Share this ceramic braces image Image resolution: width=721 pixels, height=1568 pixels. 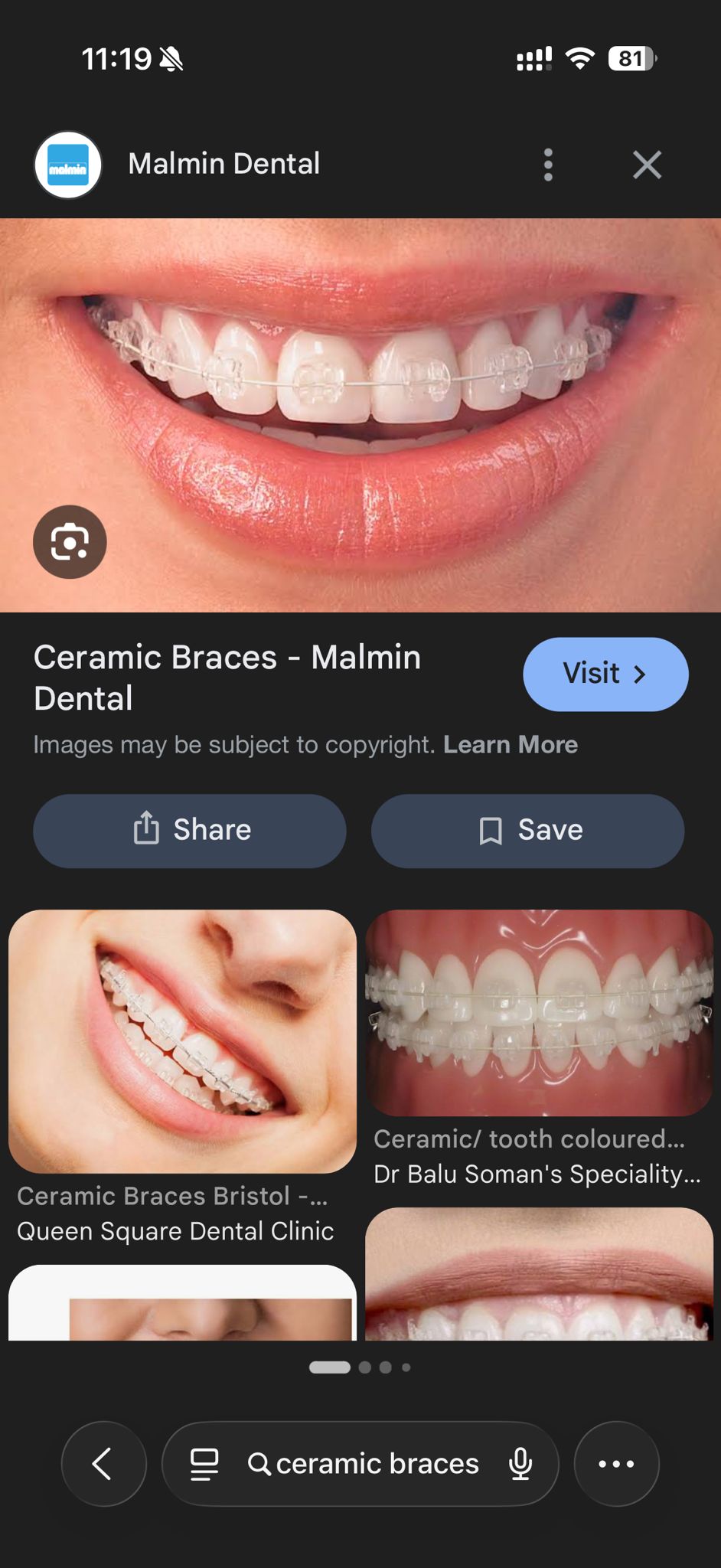click(x=190, y=831)
